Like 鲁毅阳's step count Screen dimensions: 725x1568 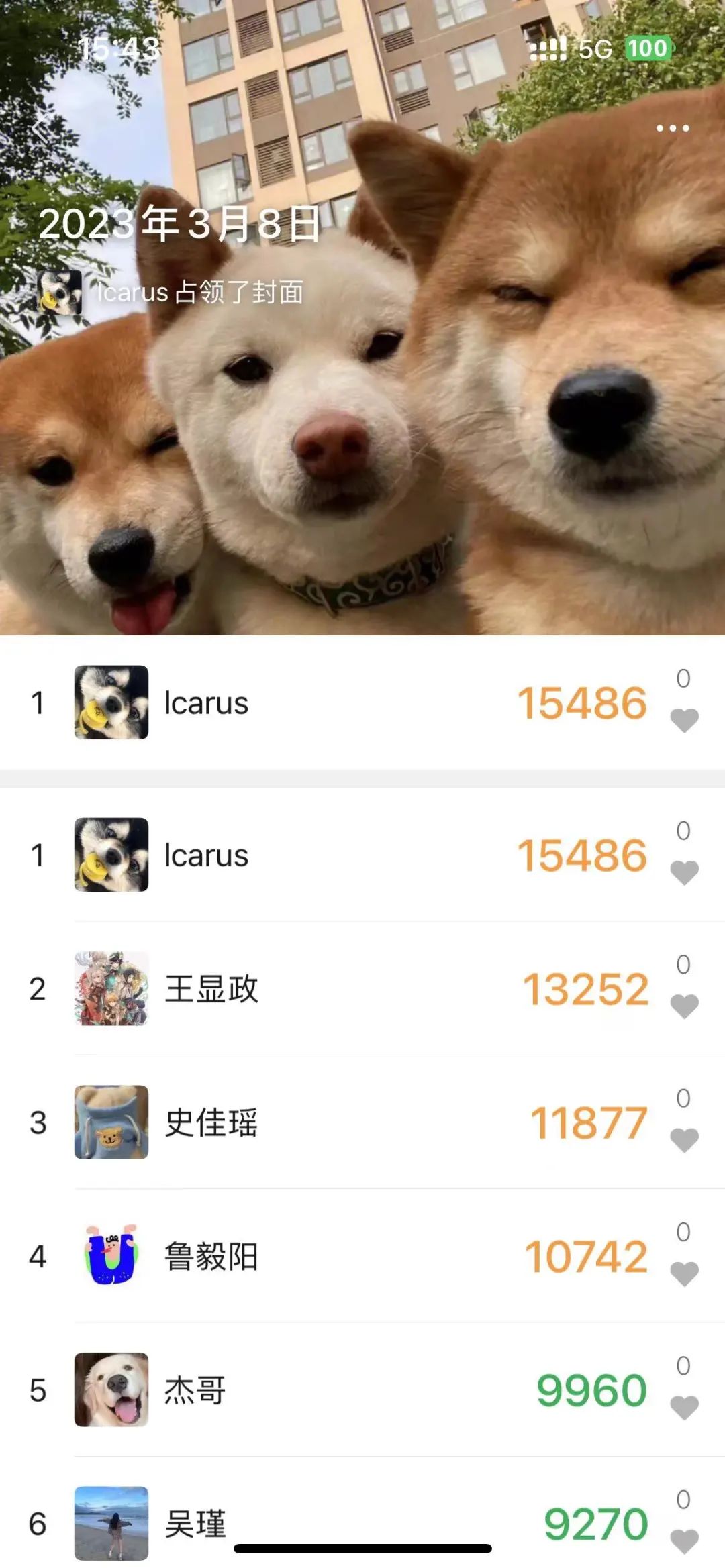coord(684,1273)
